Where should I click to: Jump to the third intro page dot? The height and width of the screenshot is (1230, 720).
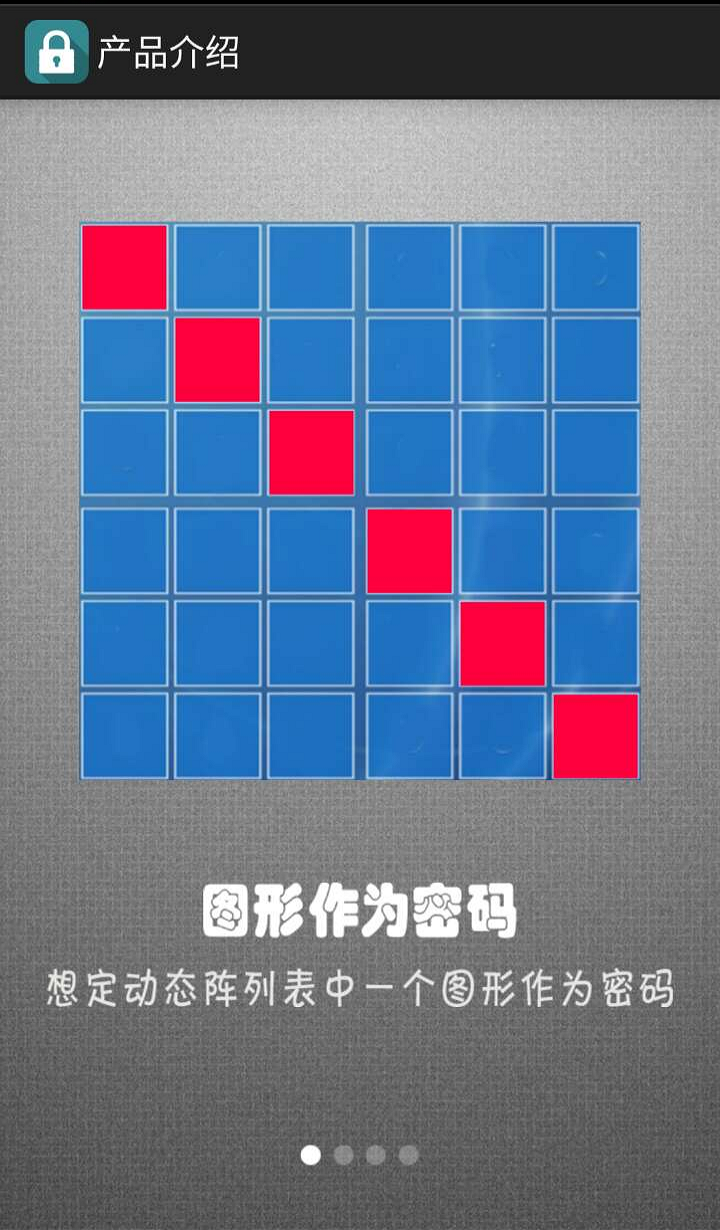(376, 1155)
